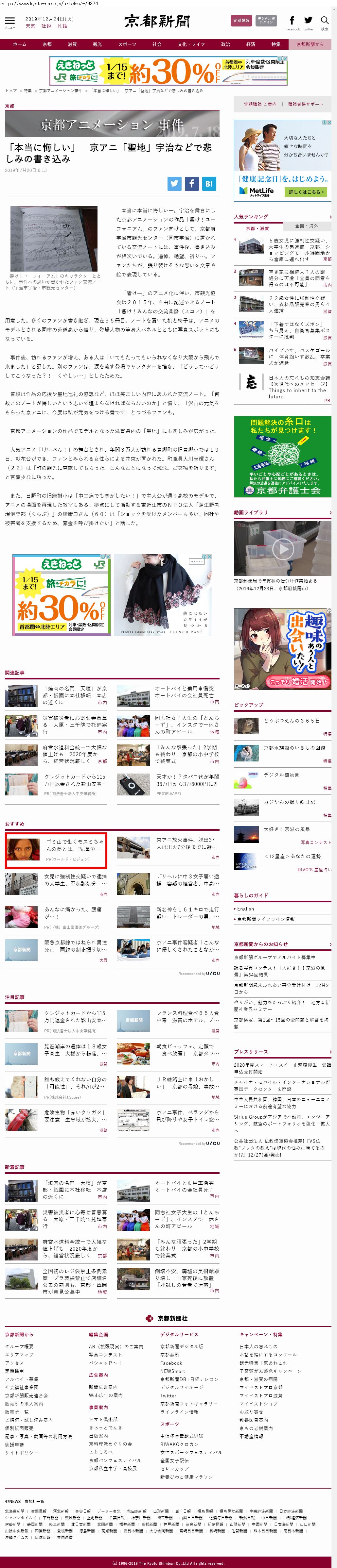Share the article on Facebook

click(x=191, y=183)
